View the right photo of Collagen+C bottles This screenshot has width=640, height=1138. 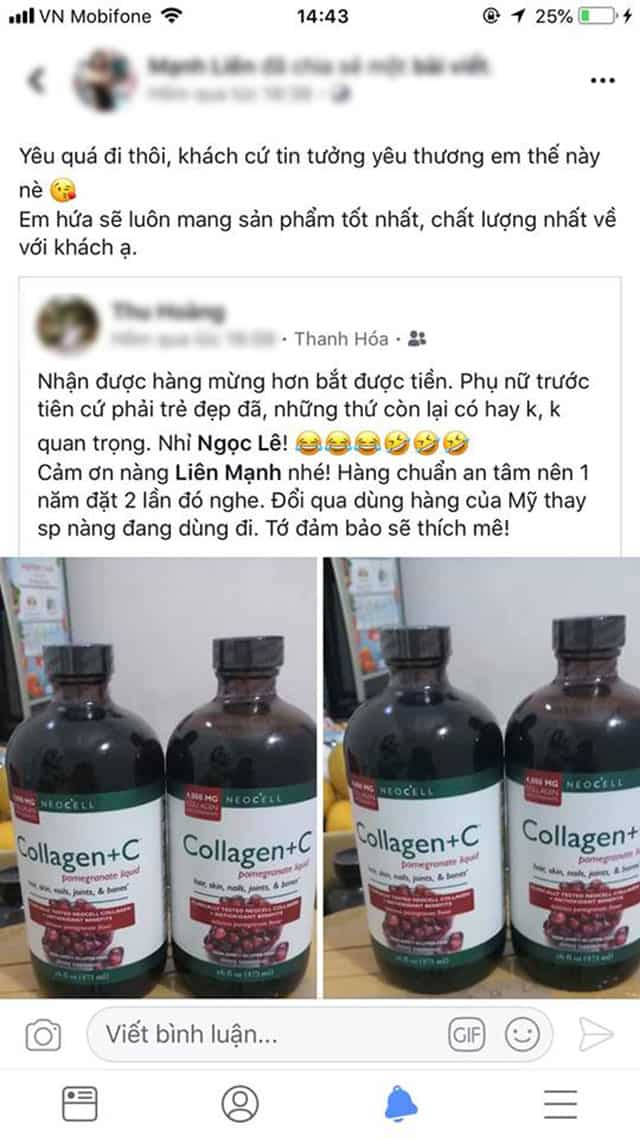tap(481, 776)
